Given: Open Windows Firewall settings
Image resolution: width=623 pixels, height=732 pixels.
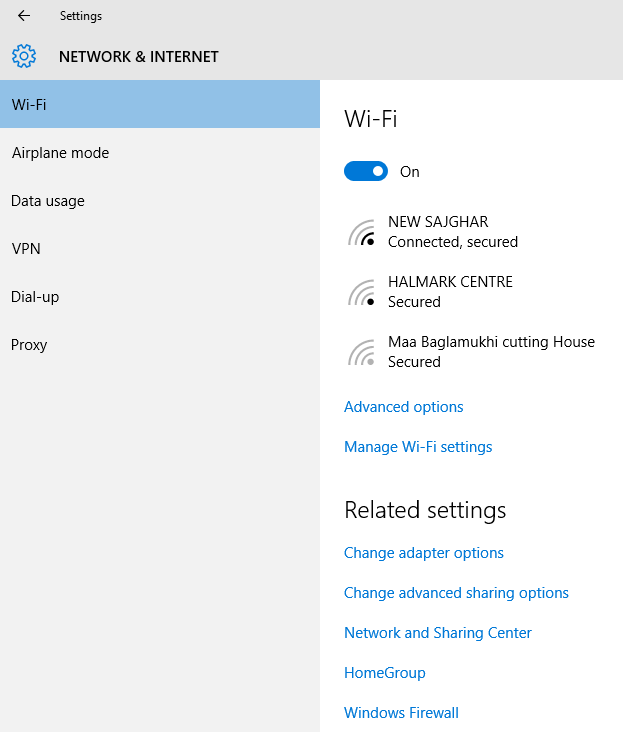Looking at the screenshot, I should pyautogui.click(x=401, y=713).
